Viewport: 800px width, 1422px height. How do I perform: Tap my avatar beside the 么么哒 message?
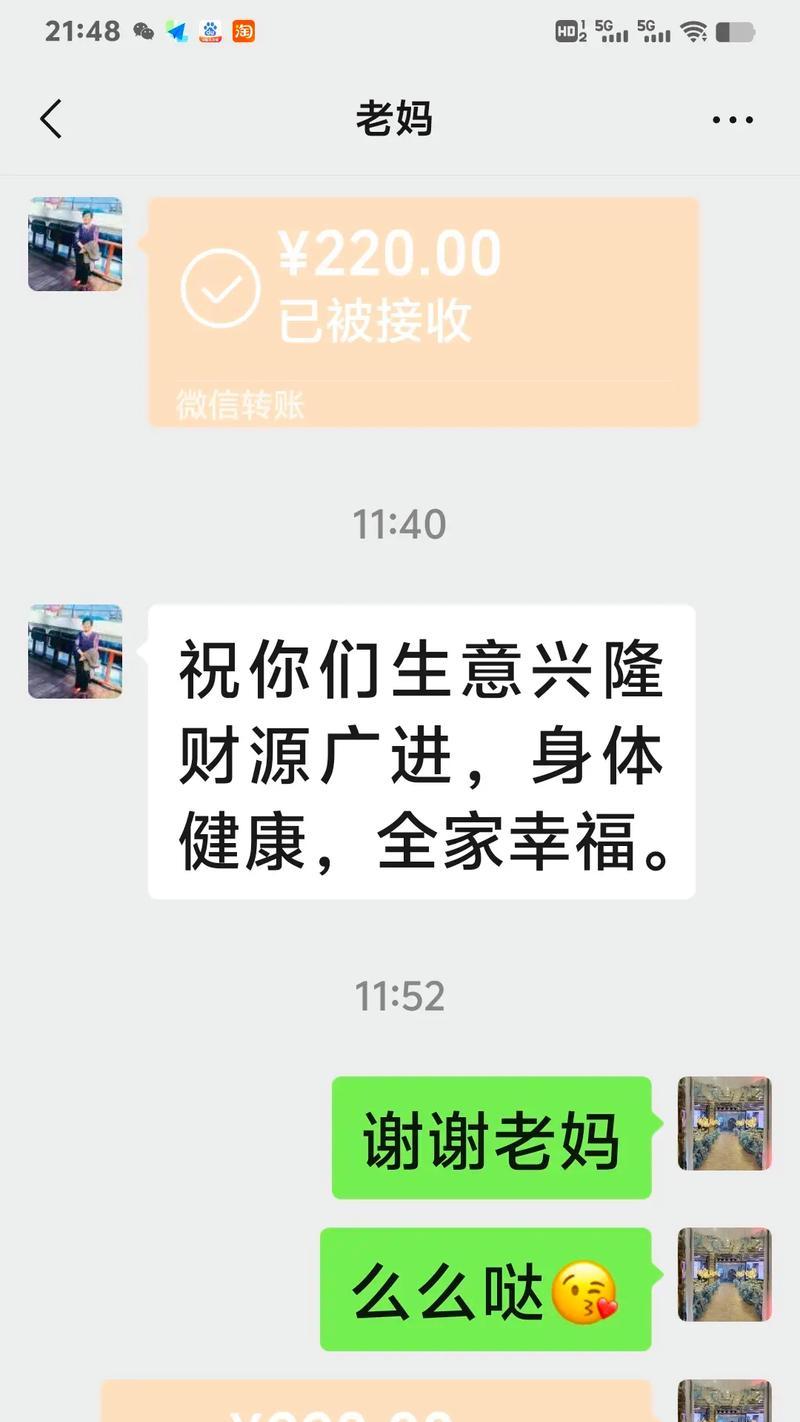724,1275
